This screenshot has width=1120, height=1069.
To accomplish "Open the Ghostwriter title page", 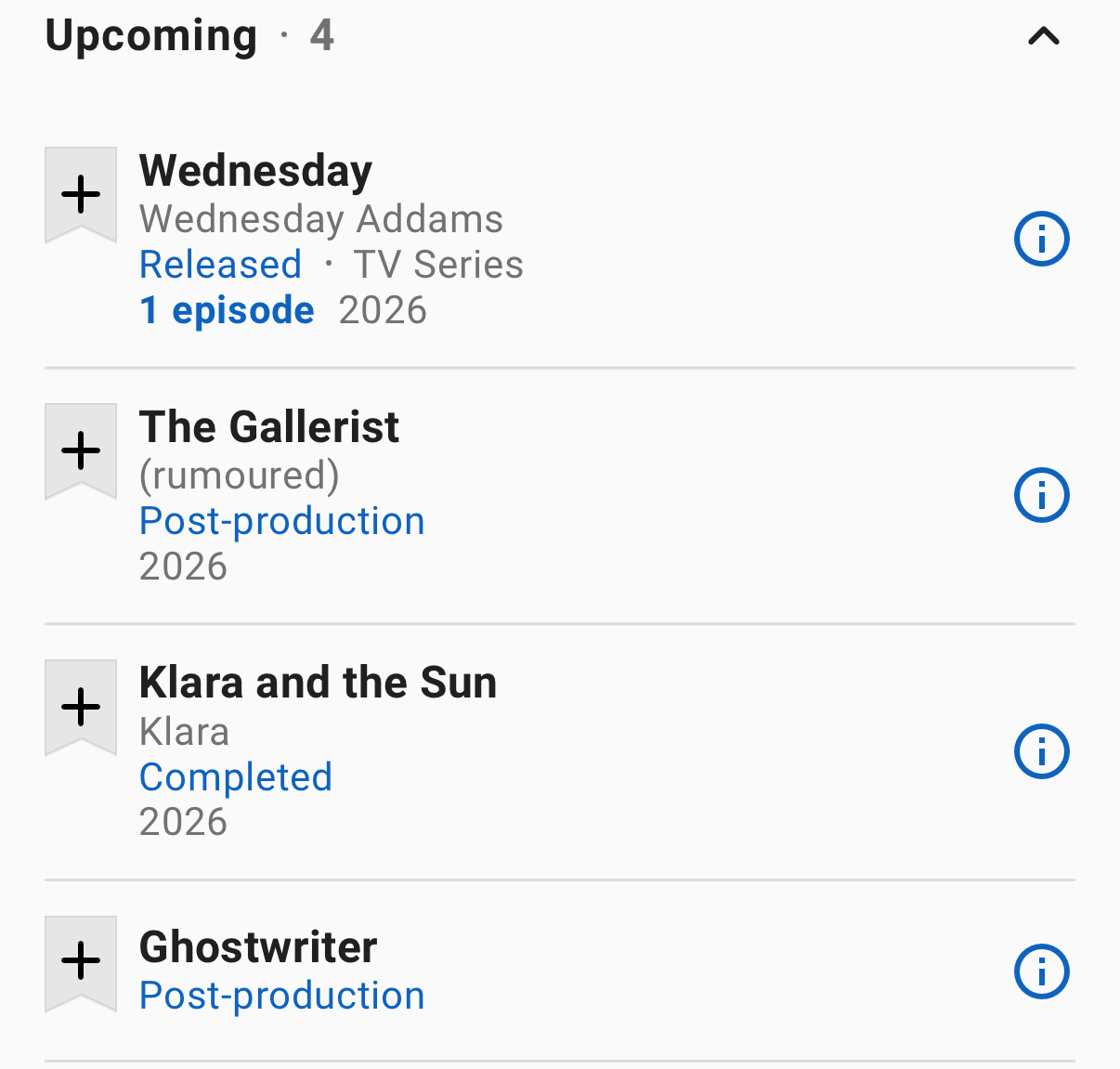I will point(258,947).
